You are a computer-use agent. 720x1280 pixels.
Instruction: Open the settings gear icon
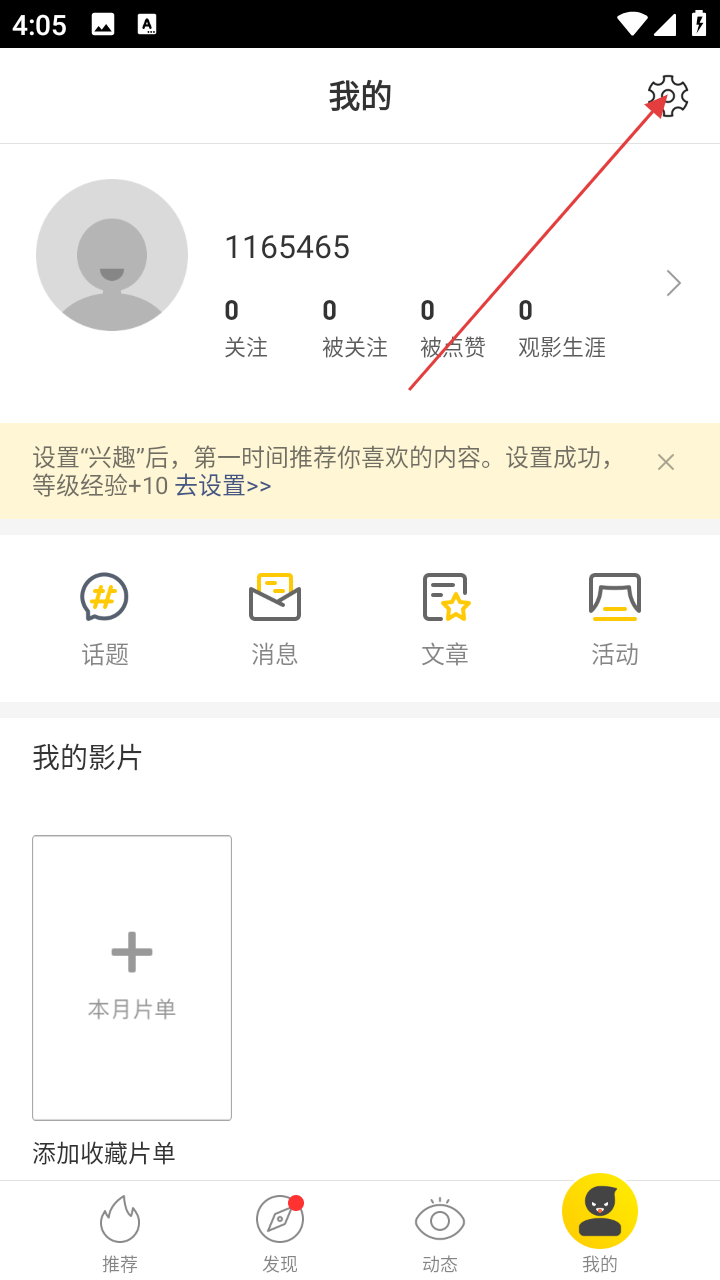[668, 96]
